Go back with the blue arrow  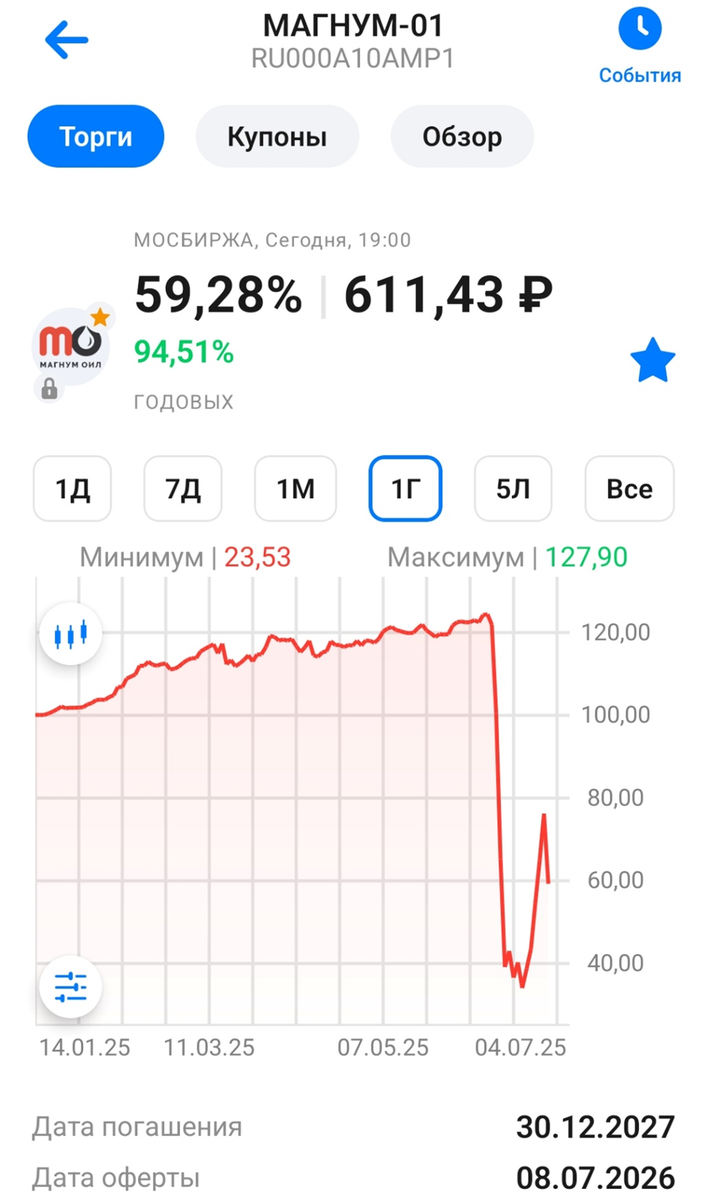tap(67, 41)
